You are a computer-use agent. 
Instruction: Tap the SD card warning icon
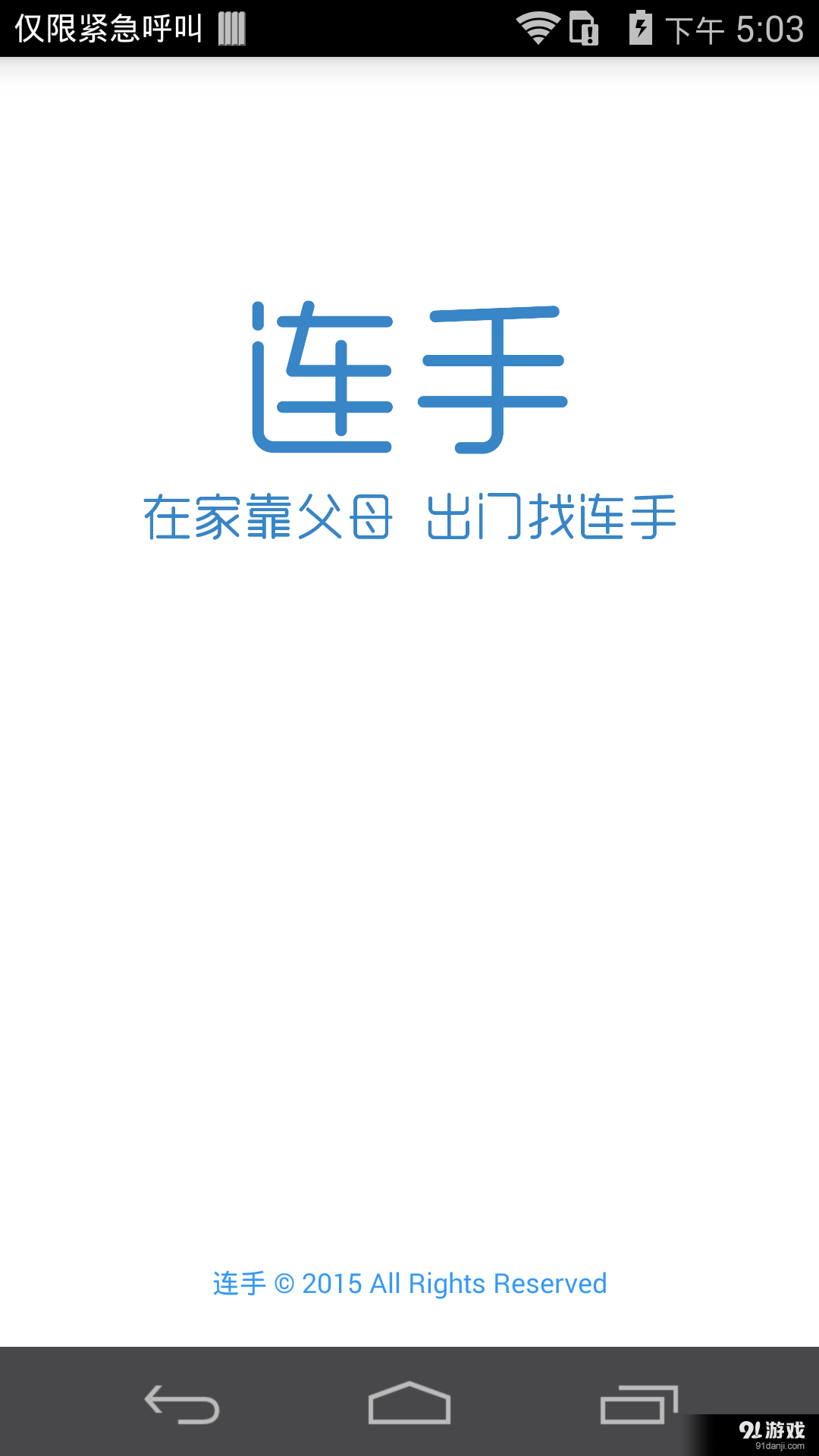[582, 29]
